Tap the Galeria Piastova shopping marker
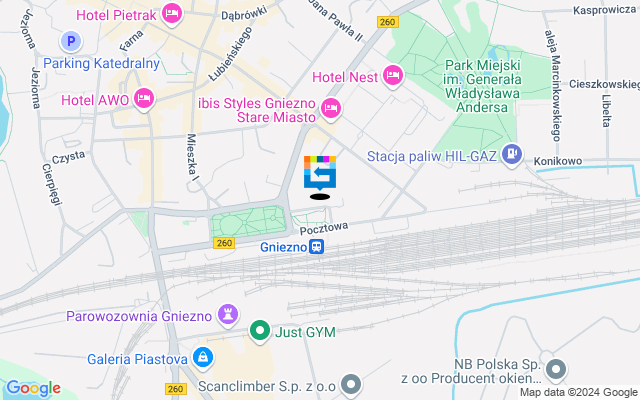Screen dimensions: 640x400 (203, 358)
